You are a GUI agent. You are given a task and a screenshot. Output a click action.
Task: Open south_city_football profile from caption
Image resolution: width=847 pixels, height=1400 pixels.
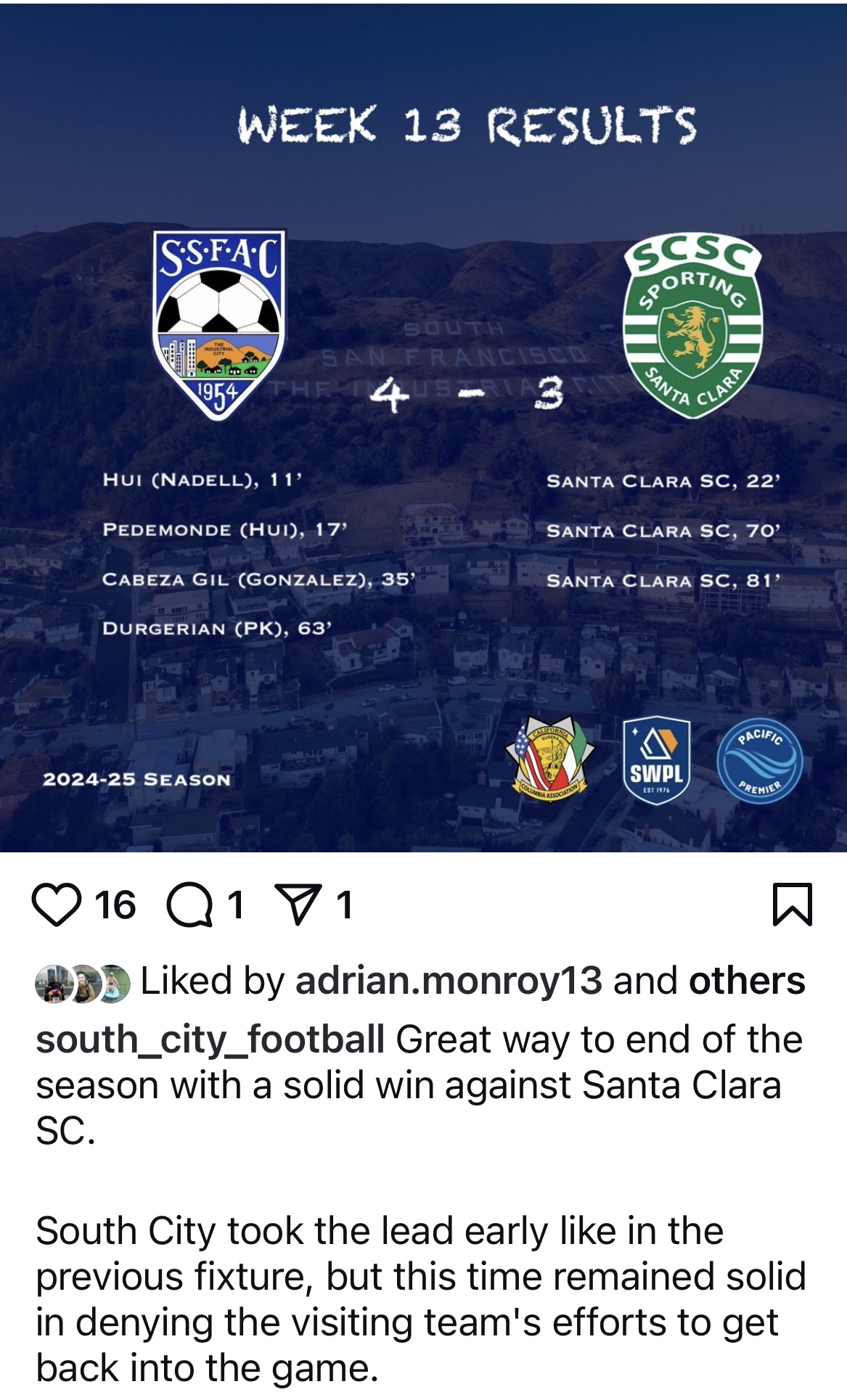point(210,1039)
